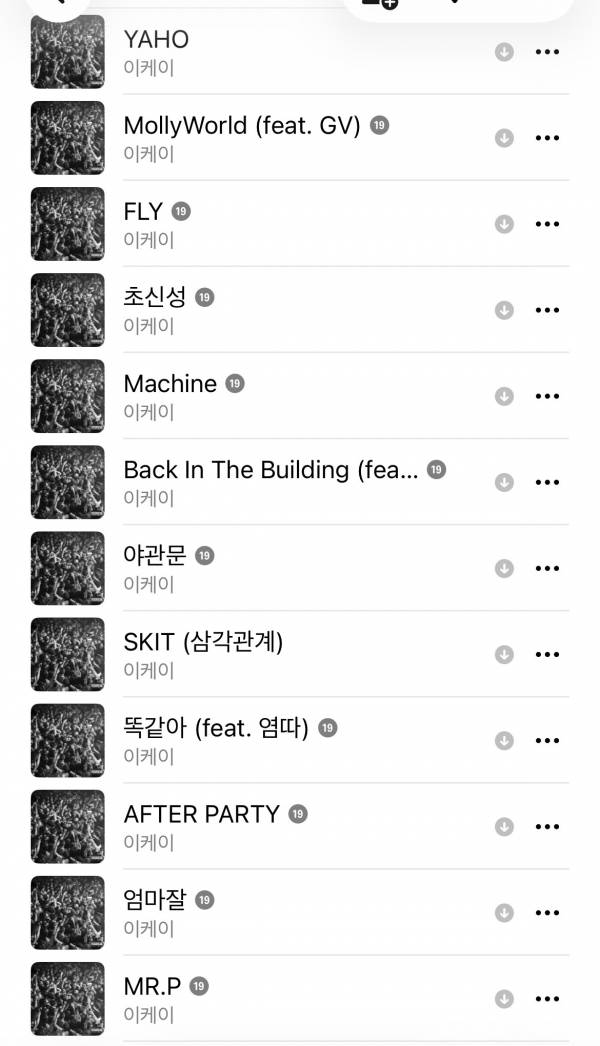Open the overflow menu for FLY
The width and height of the screenshot is (600, 1046).
[547, 224]
